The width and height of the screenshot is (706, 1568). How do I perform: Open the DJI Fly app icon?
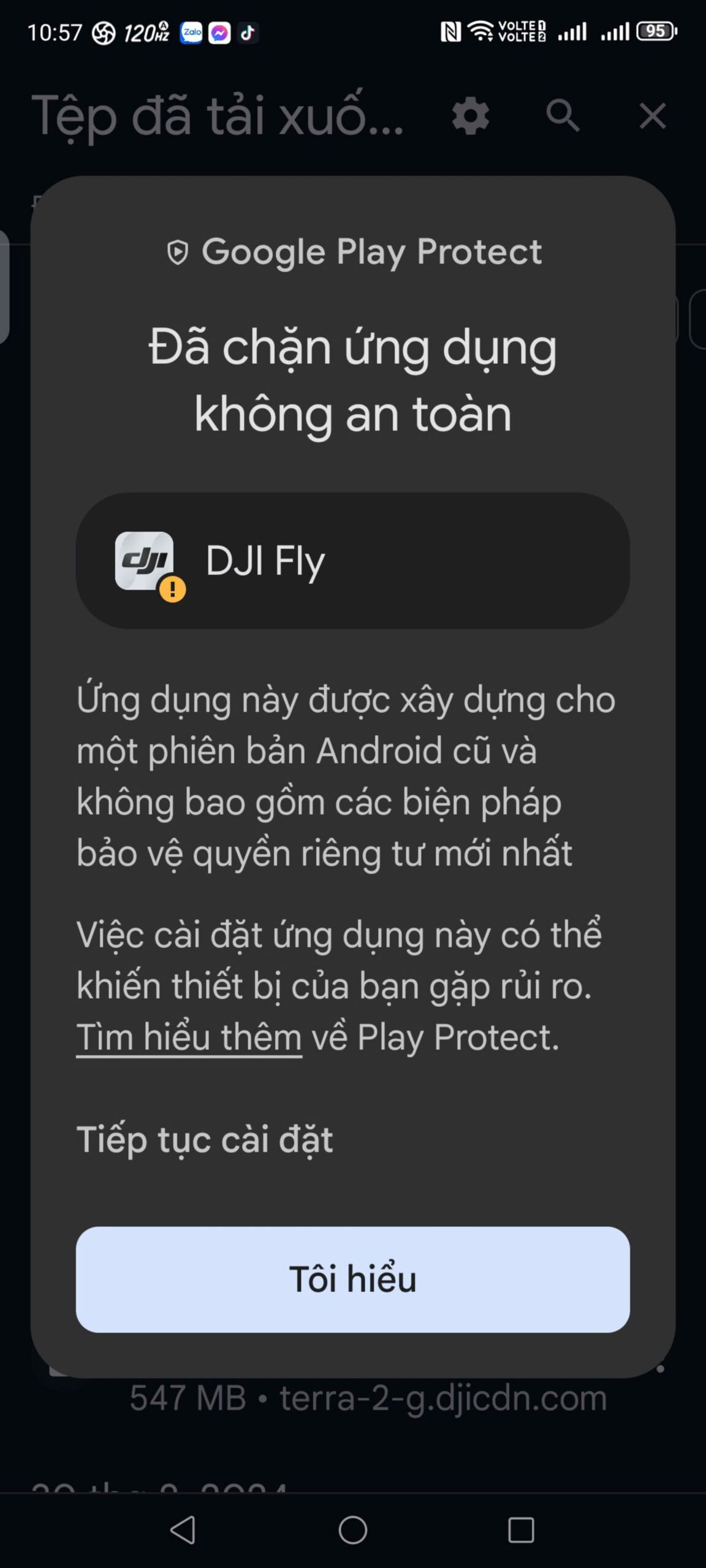pos(145,560)
